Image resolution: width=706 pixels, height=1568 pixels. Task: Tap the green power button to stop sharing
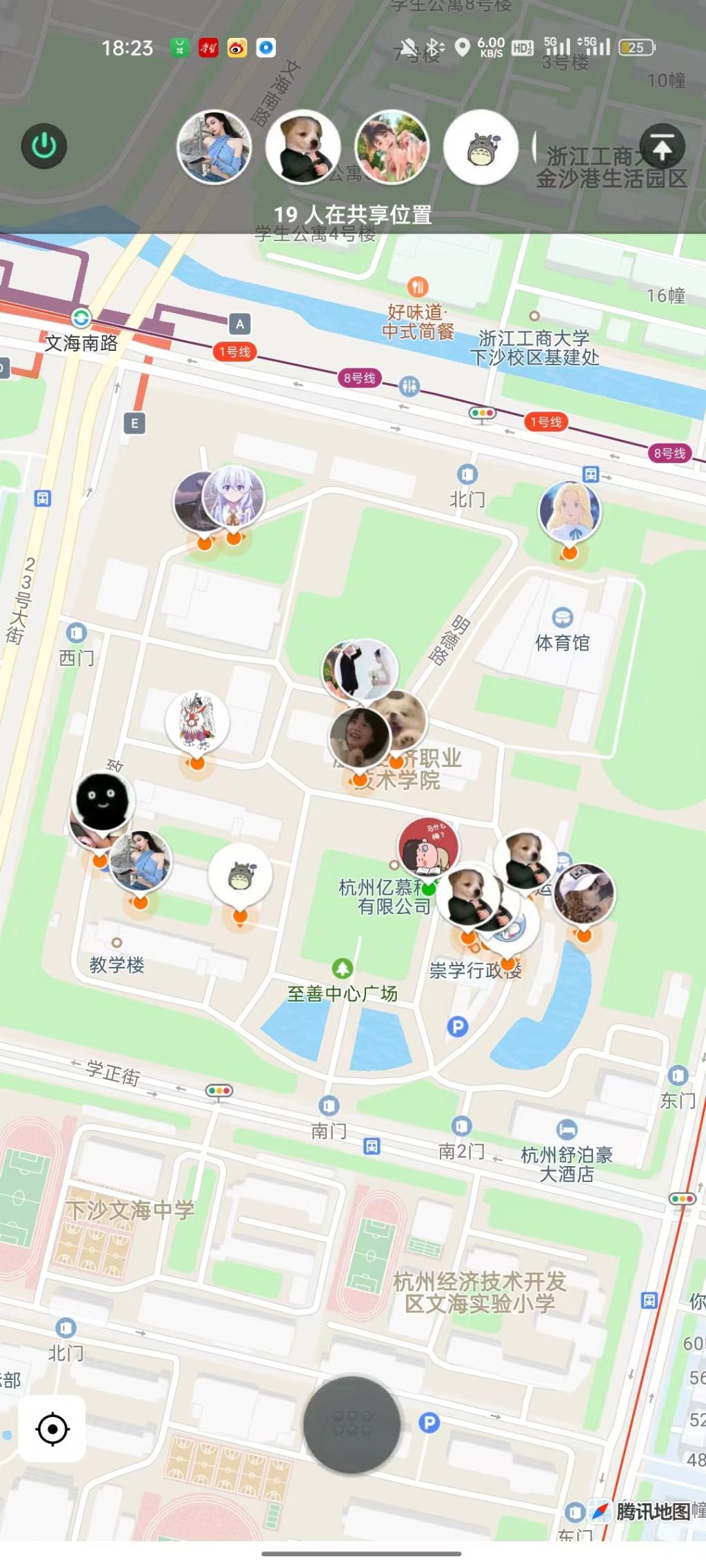(x=44, y=146)
